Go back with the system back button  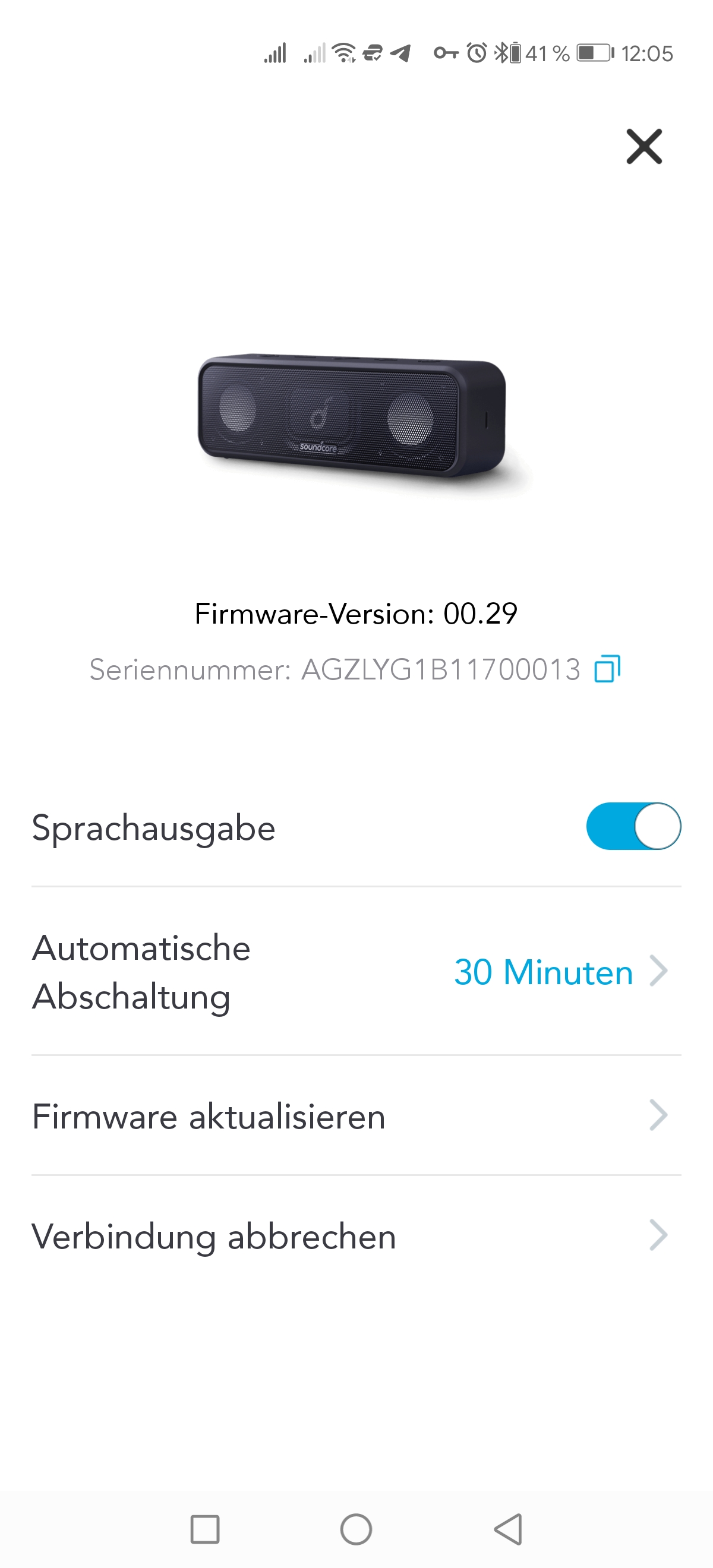508,1529
